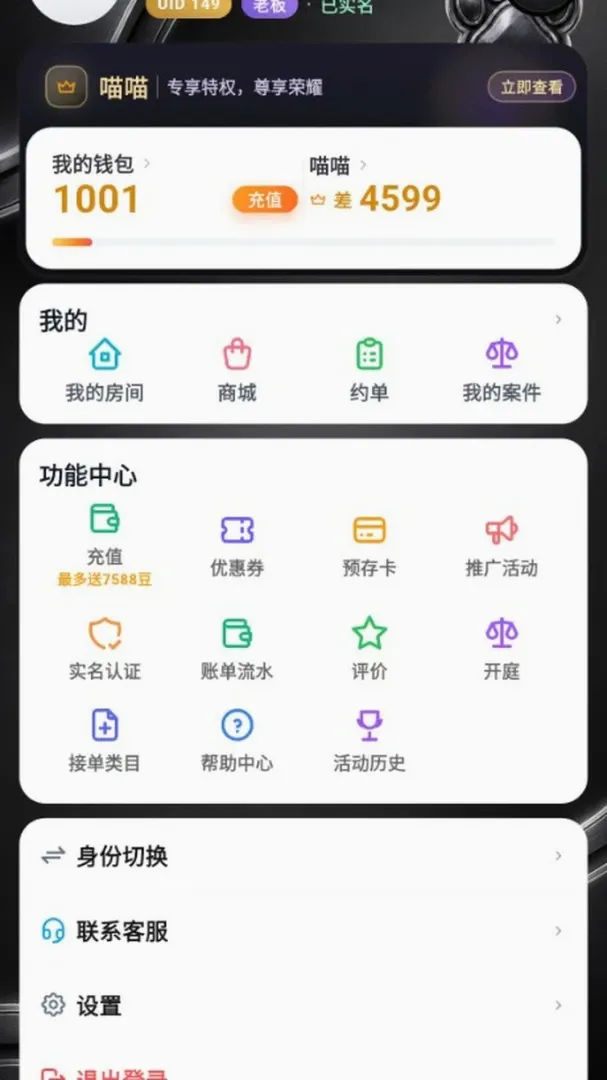Open 实名认证
The width and height of the screenshot is (607, 1080).
(x=105, y=650)
